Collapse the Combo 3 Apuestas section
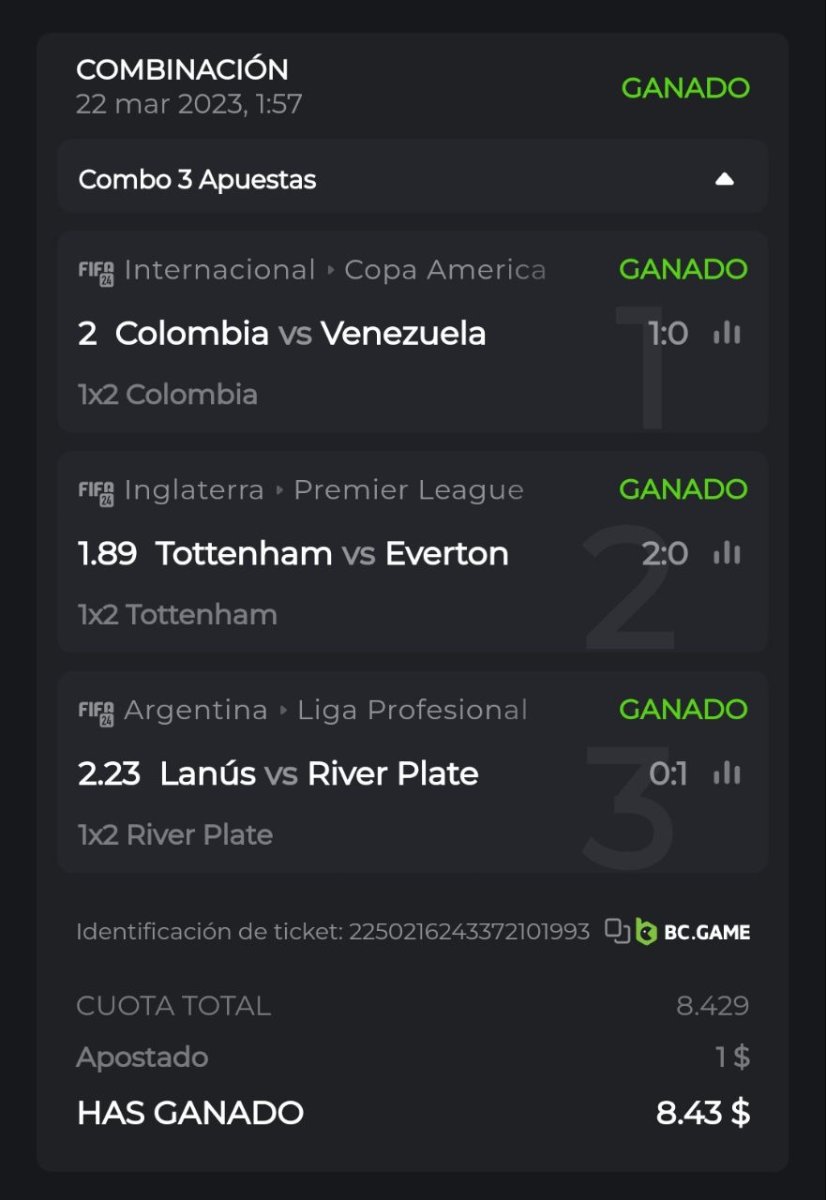 pyautogui.click(x=725, y=179)
